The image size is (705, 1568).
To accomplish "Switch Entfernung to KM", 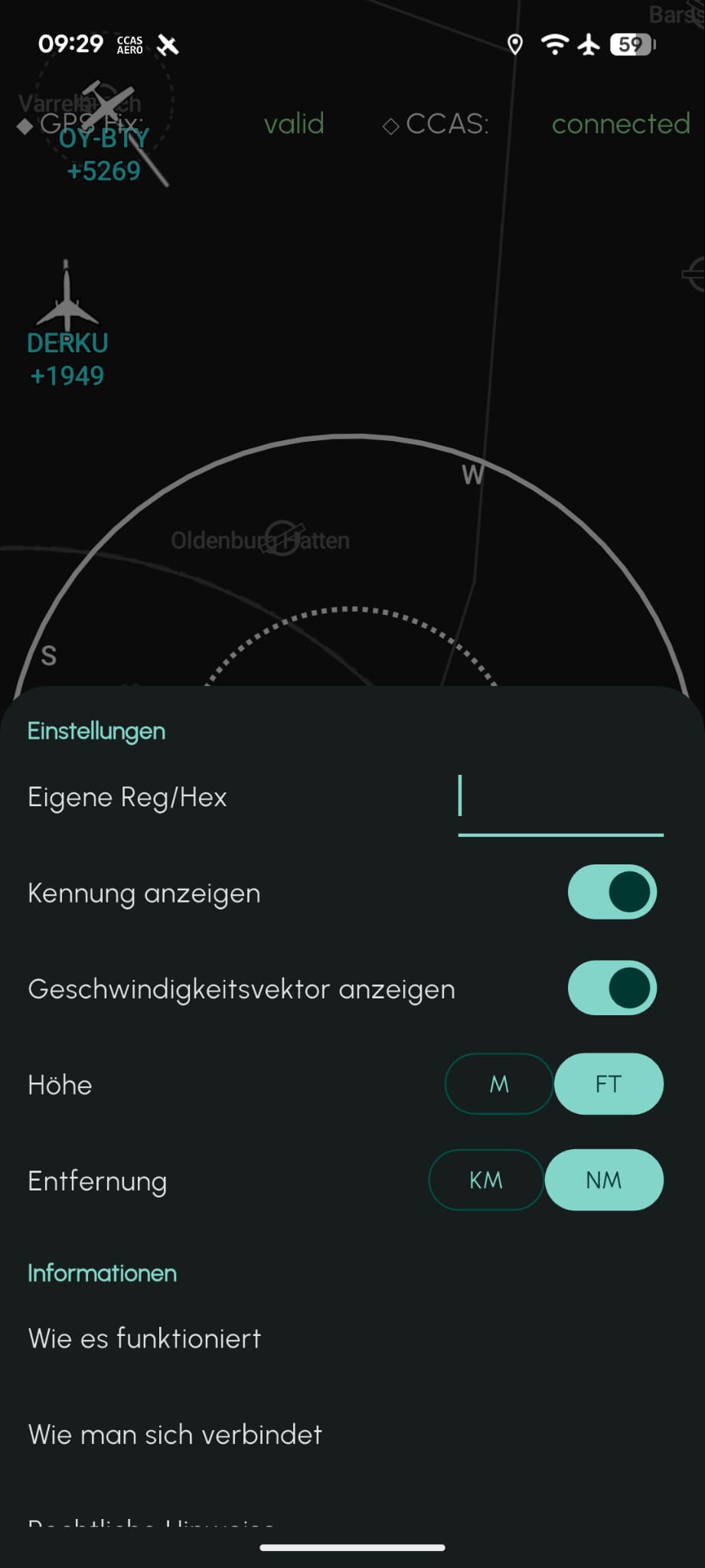I will click(x=486, y=1180).
